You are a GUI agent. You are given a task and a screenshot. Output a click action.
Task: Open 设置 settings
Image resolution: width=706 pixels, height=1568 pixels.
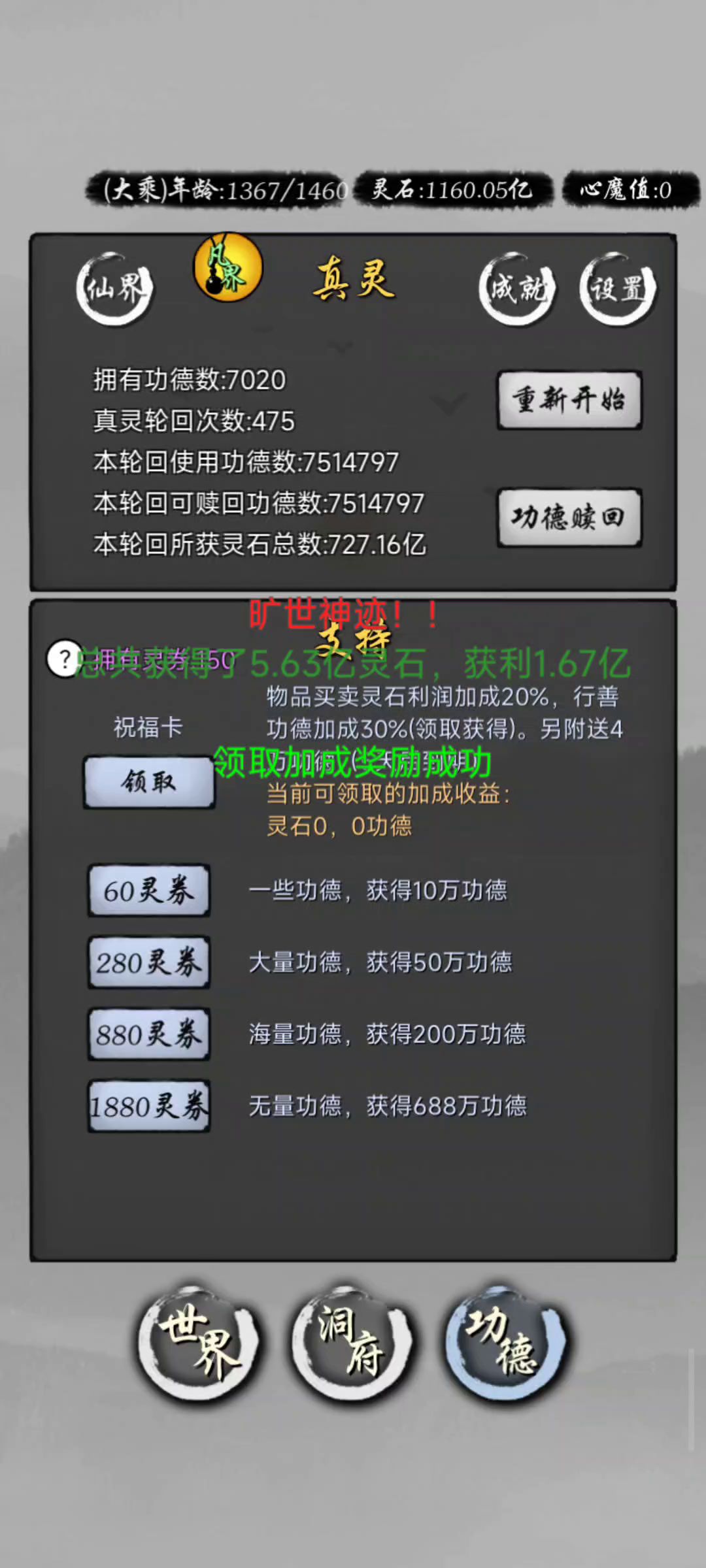coord(617,288)
